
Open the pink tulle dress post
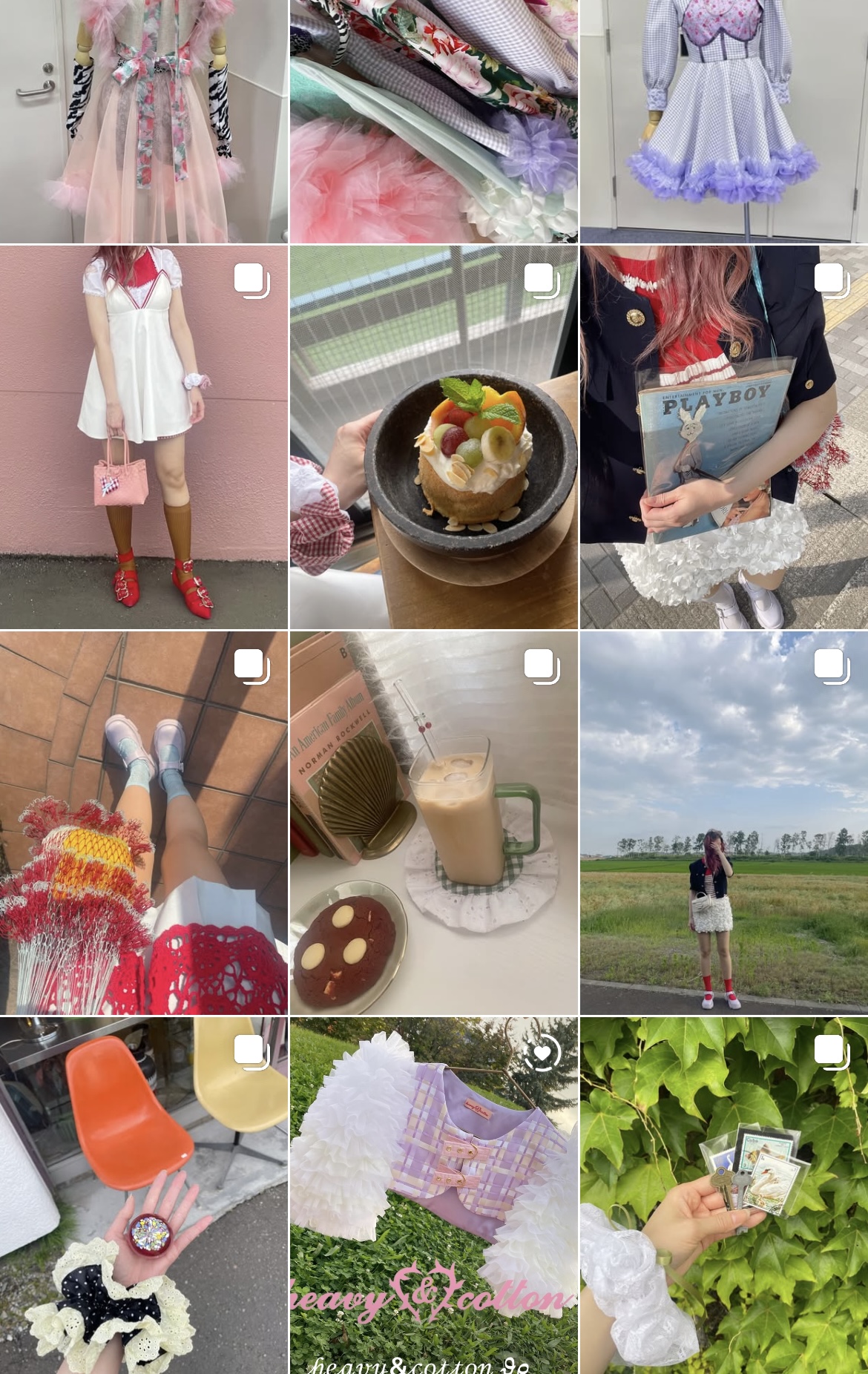(143, 121)
